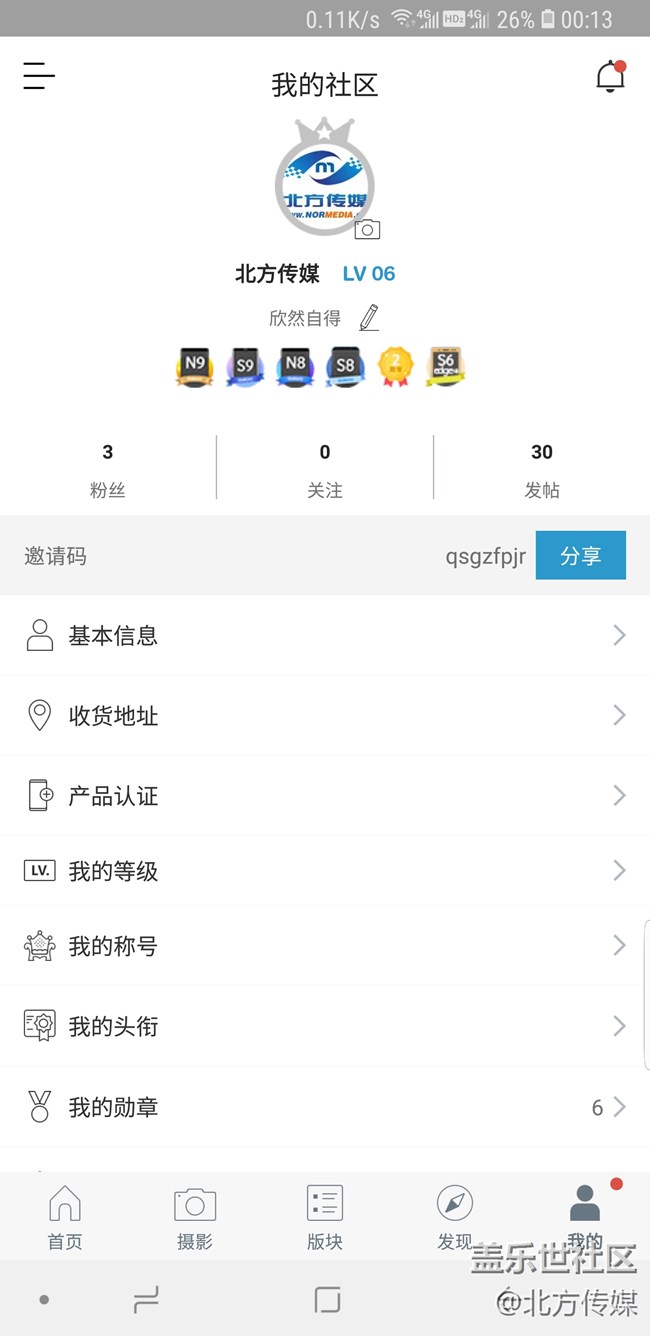Tap the system recent apps button
This screenshot has width=650, height=1336.
(x=146, y=1300)
